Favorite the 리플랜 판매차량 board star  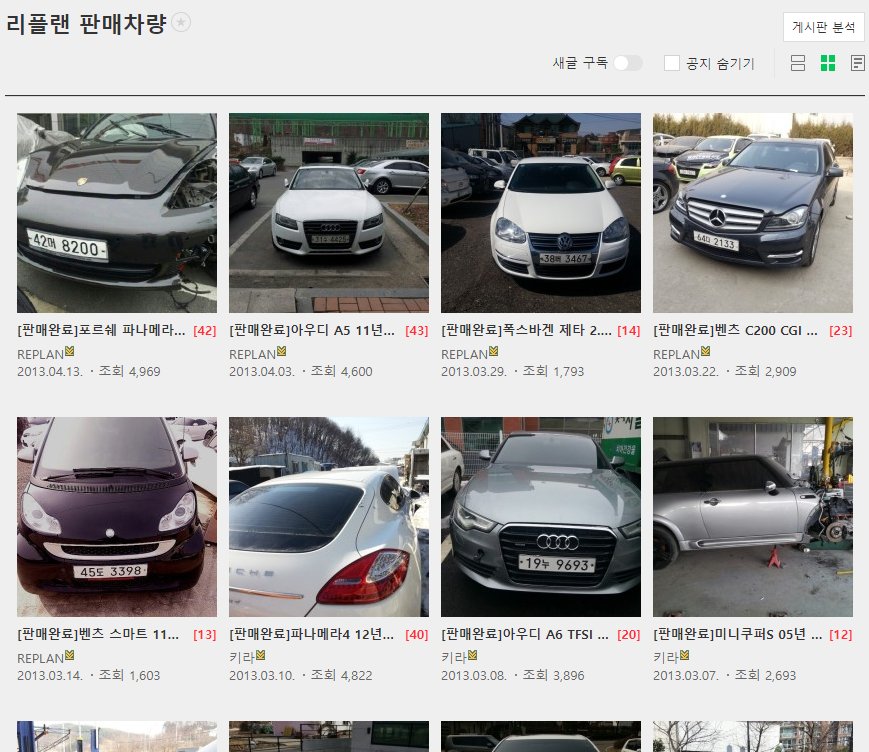tap(181, 23)
